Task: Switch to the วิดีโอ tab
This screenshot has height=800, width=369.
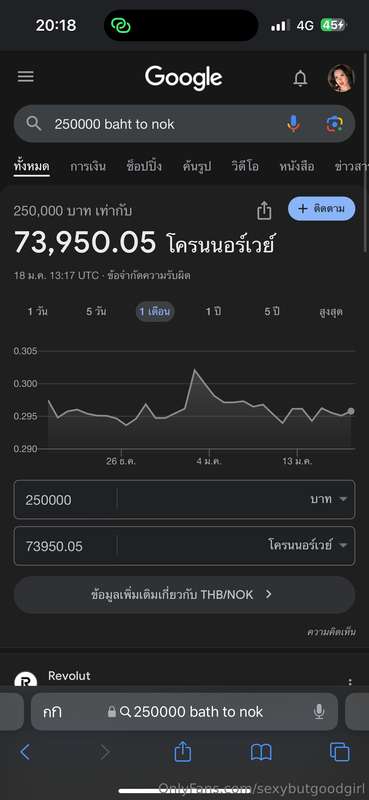Action: [245, 166]
